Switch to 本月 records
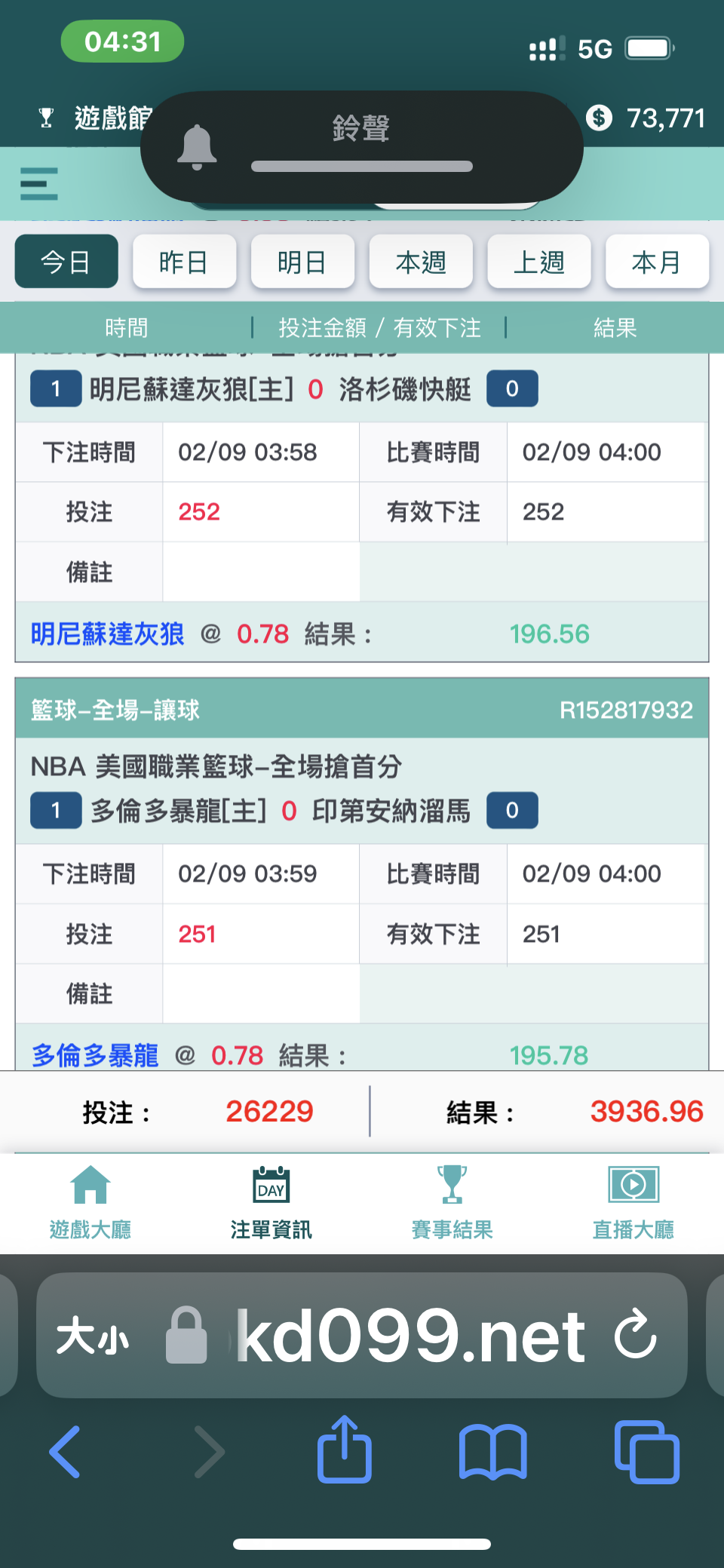This screenshot has width=724, height=1568. click(x=657, y=262)
